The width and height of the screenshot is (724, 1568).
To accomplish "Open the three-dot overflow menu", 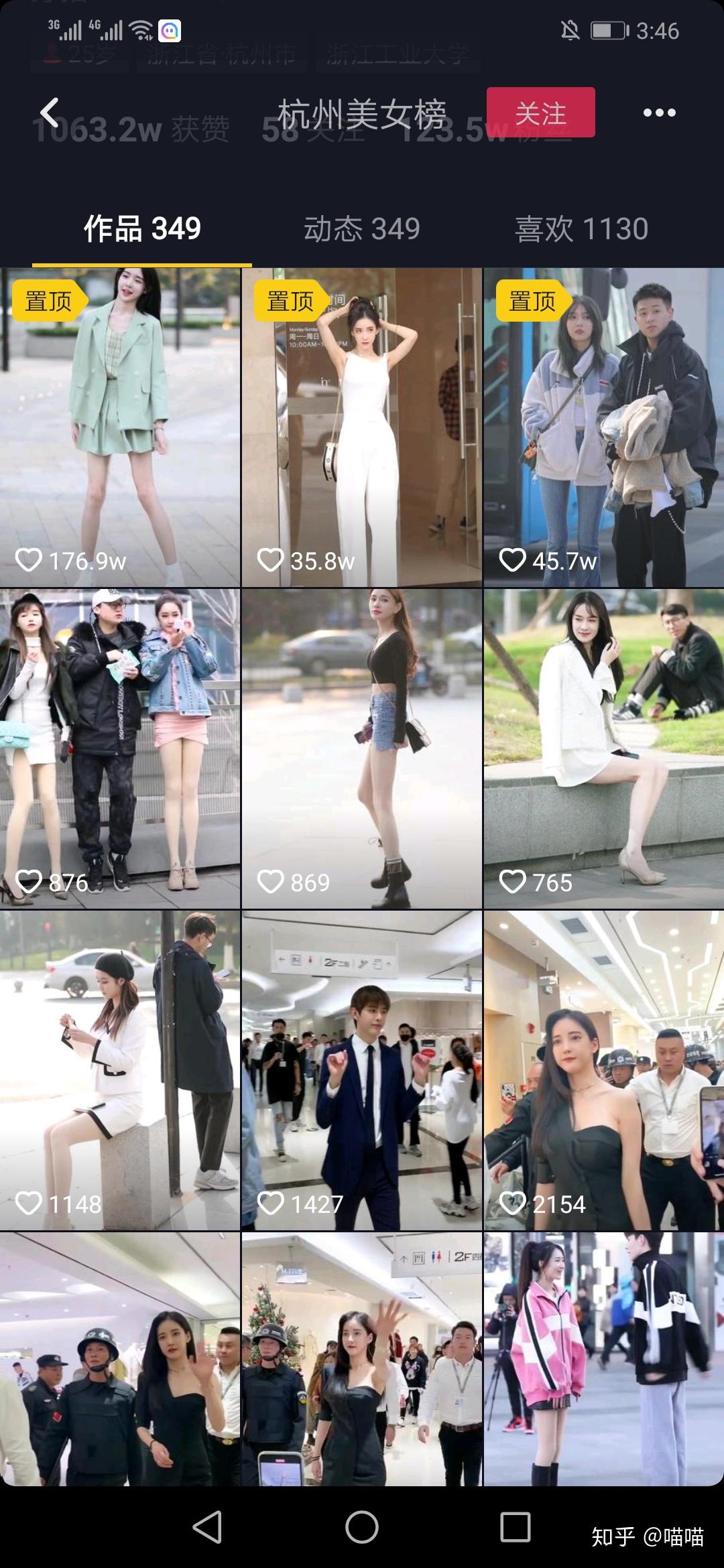I will click(x=659, y=113).
